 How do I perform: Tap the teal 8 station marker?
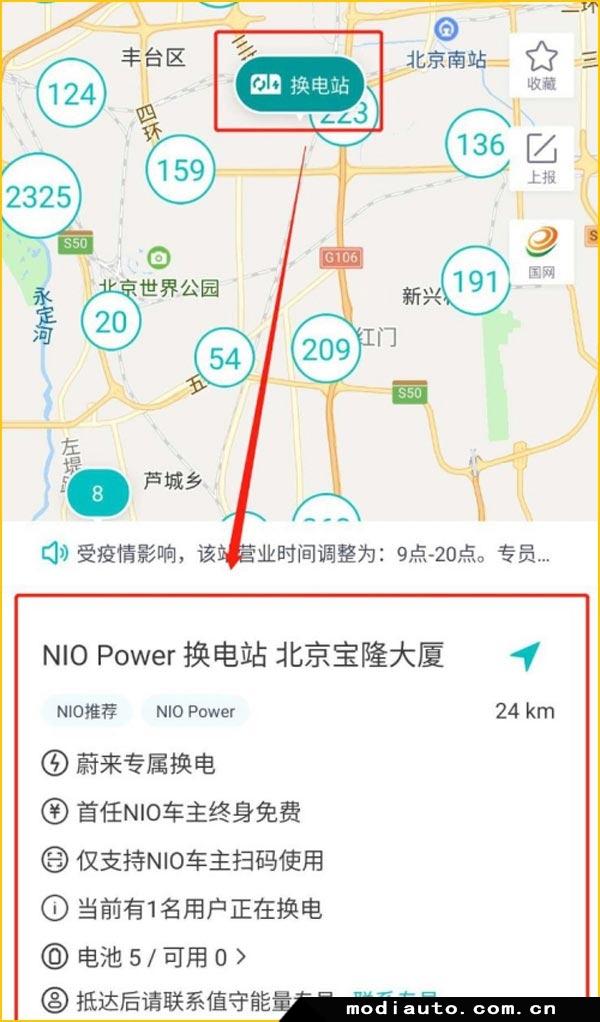(98, 493)
